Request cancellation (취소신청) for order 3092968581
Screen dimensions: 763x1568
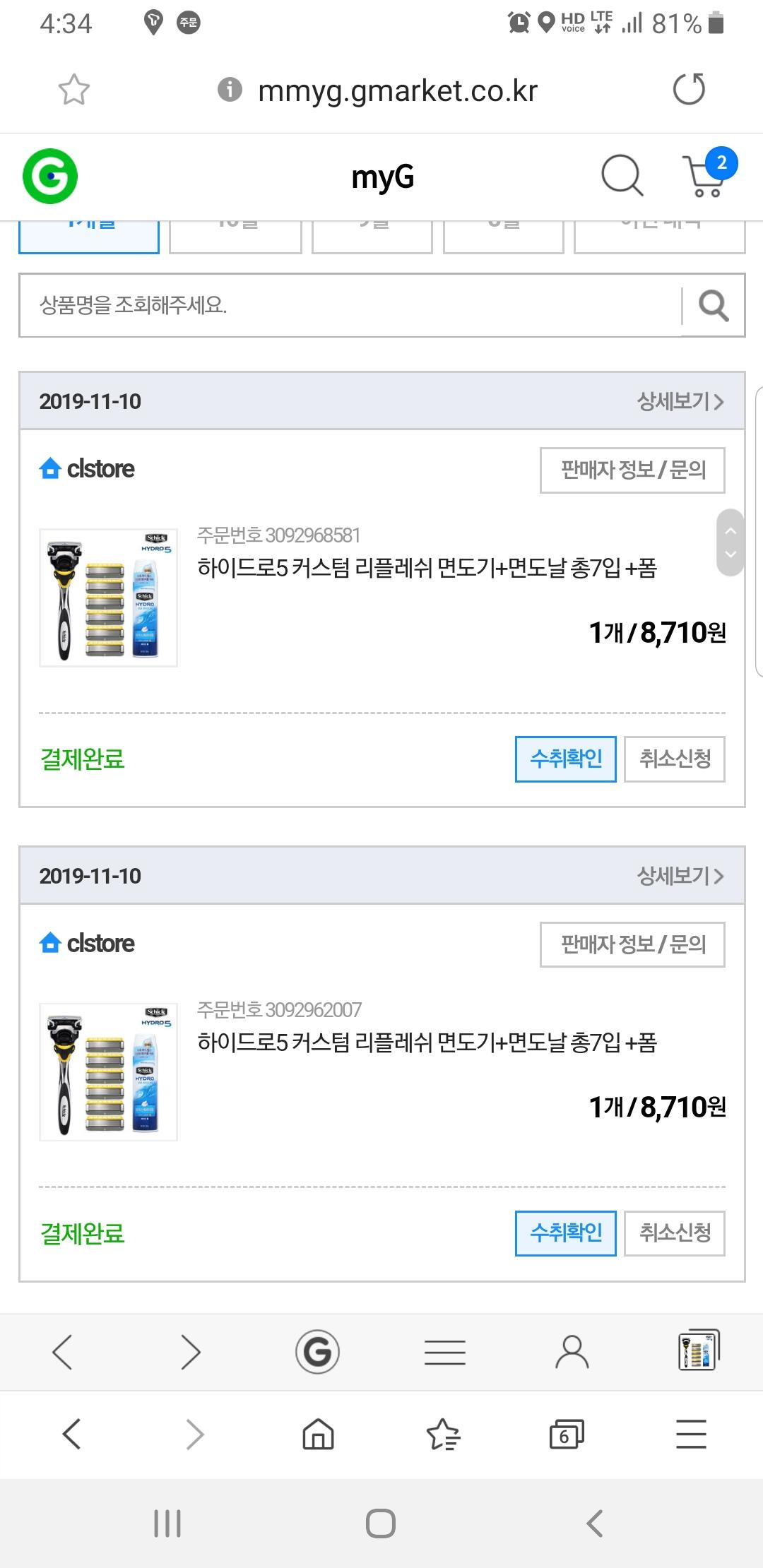click(x=675, y=759)
